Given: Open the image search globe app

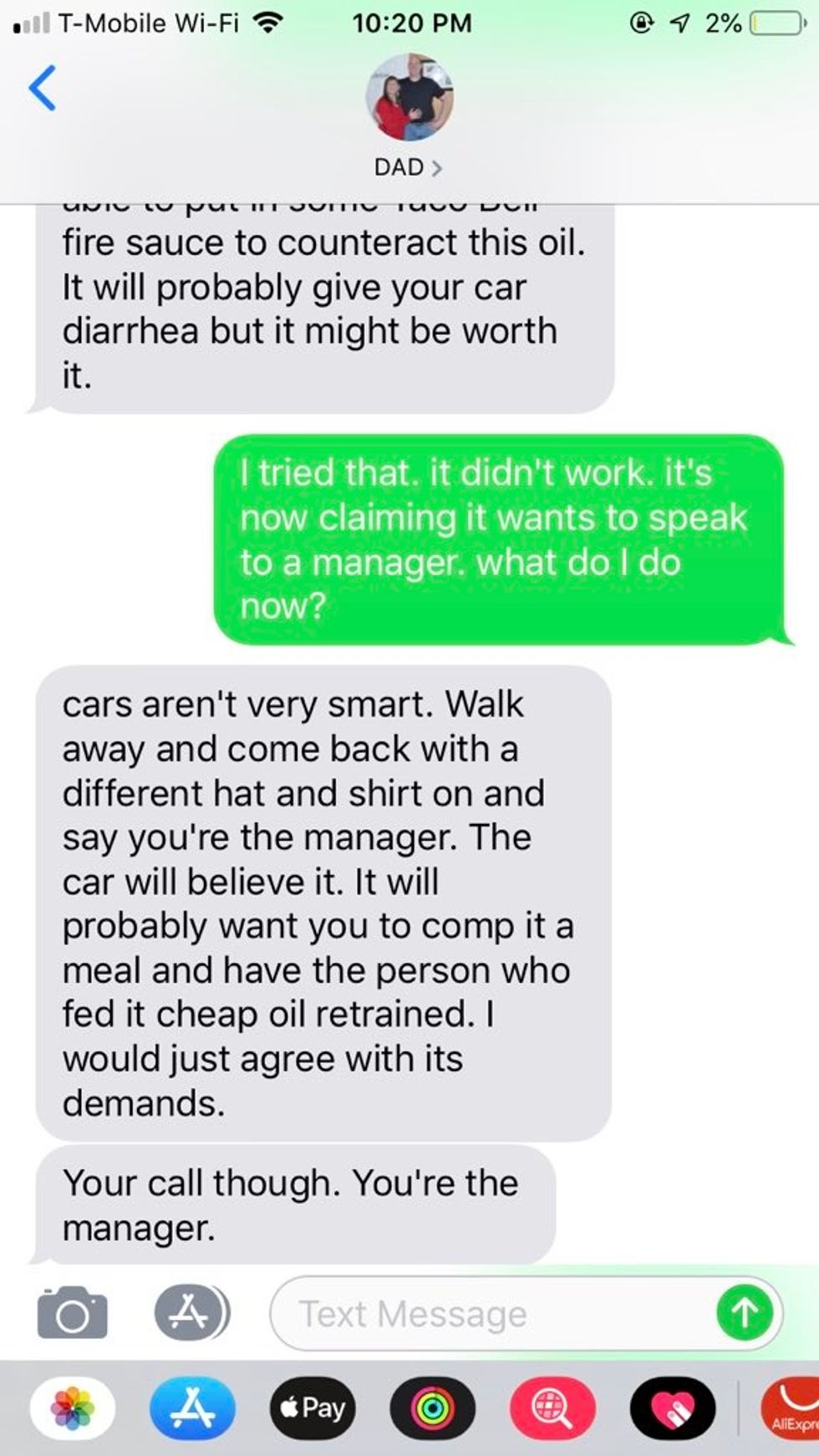Looking at the screenshot, I should click(x=552, y=1409).
